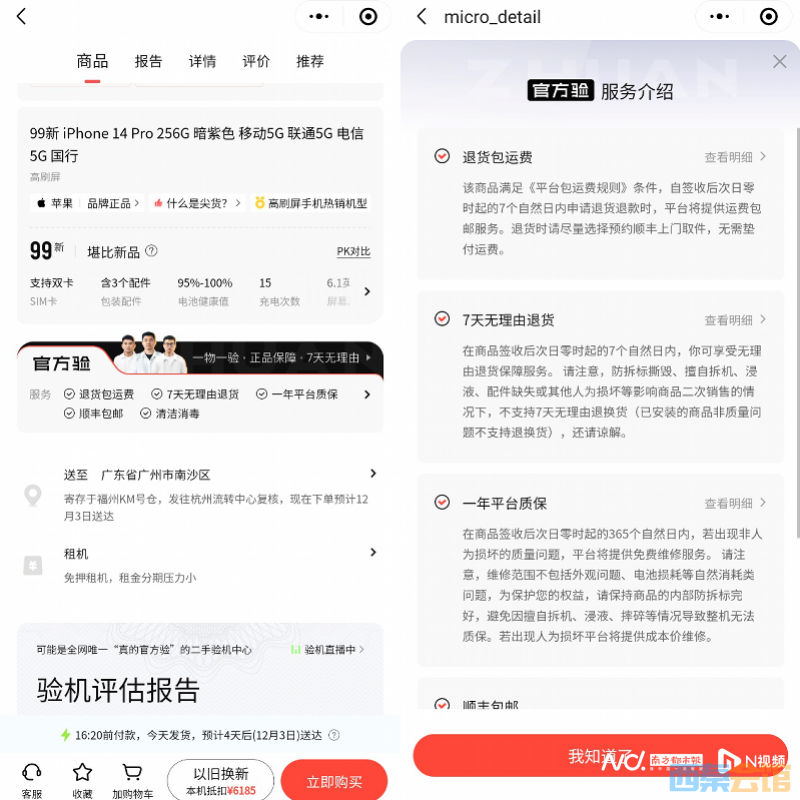
Task: Open 验机直播中 live stream link
Action: point(329,650)
